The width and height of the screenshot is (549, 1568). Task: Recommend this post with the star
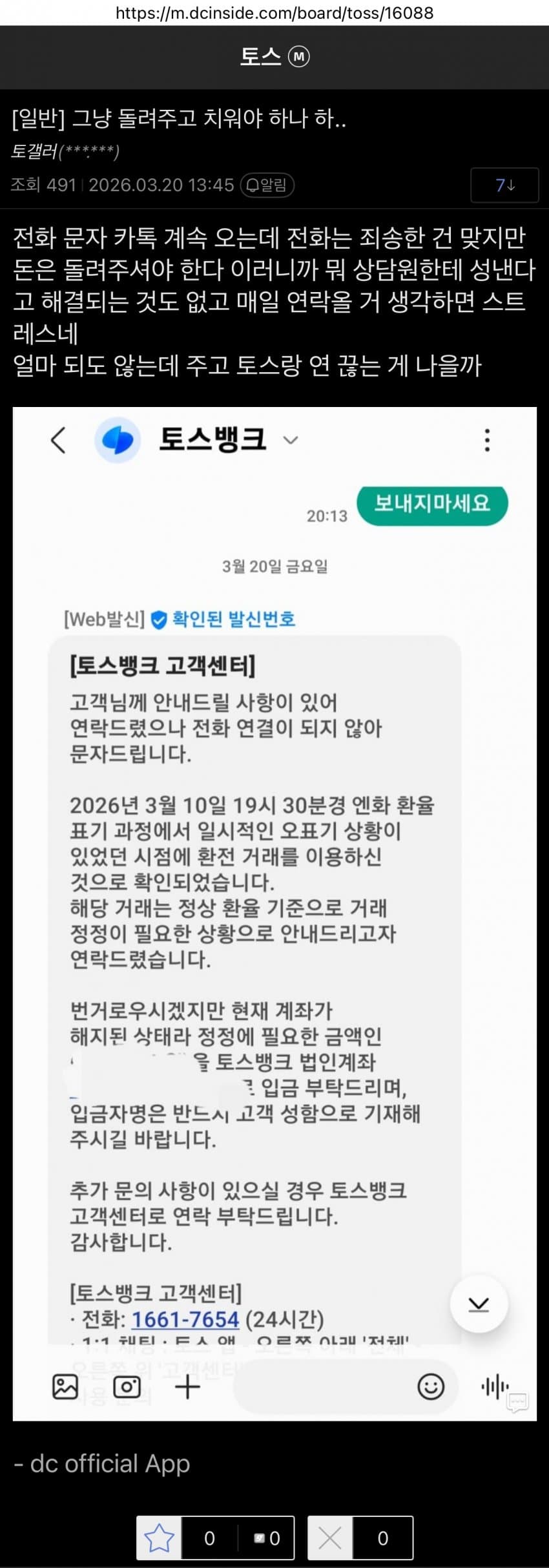(x=160, y=1538)
